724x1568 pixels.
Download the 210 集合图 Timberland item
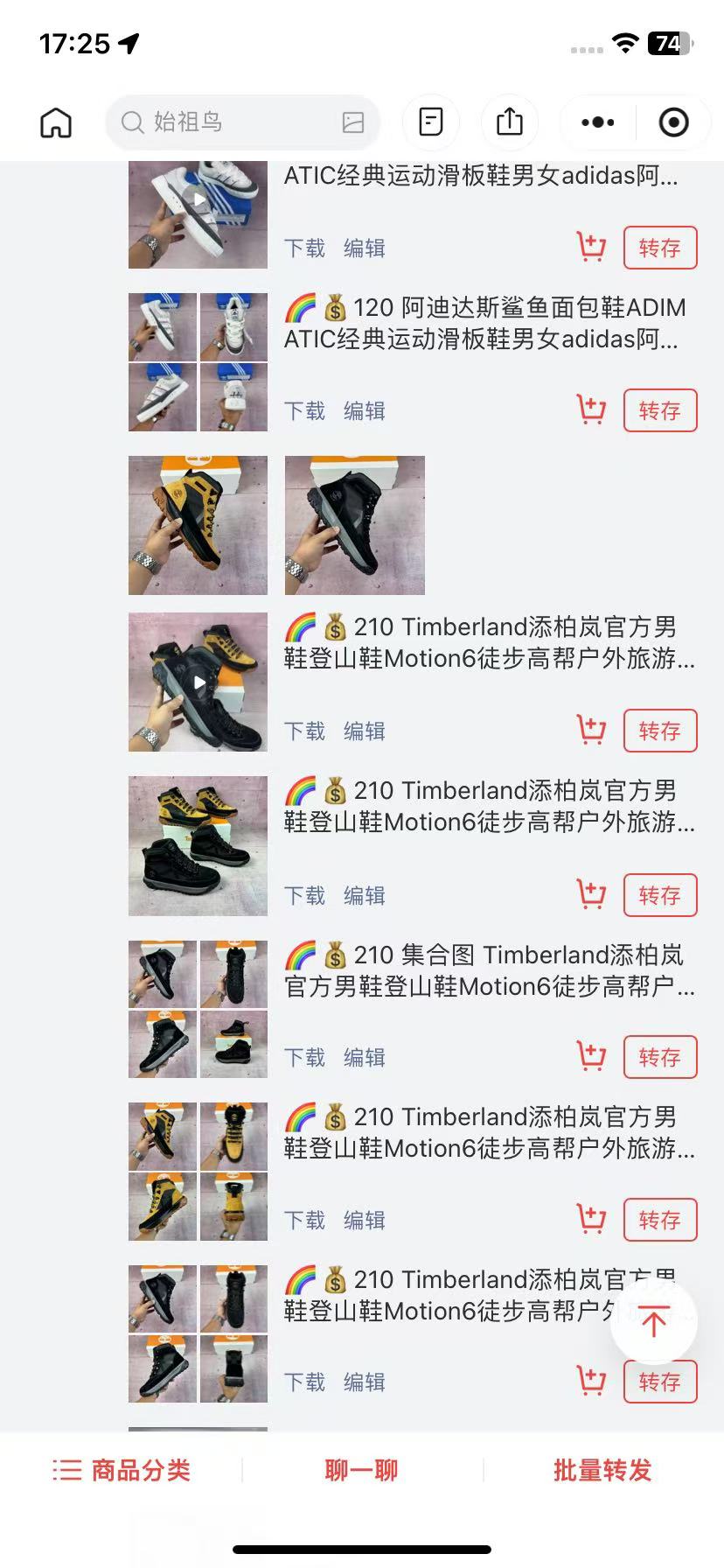304,1057
